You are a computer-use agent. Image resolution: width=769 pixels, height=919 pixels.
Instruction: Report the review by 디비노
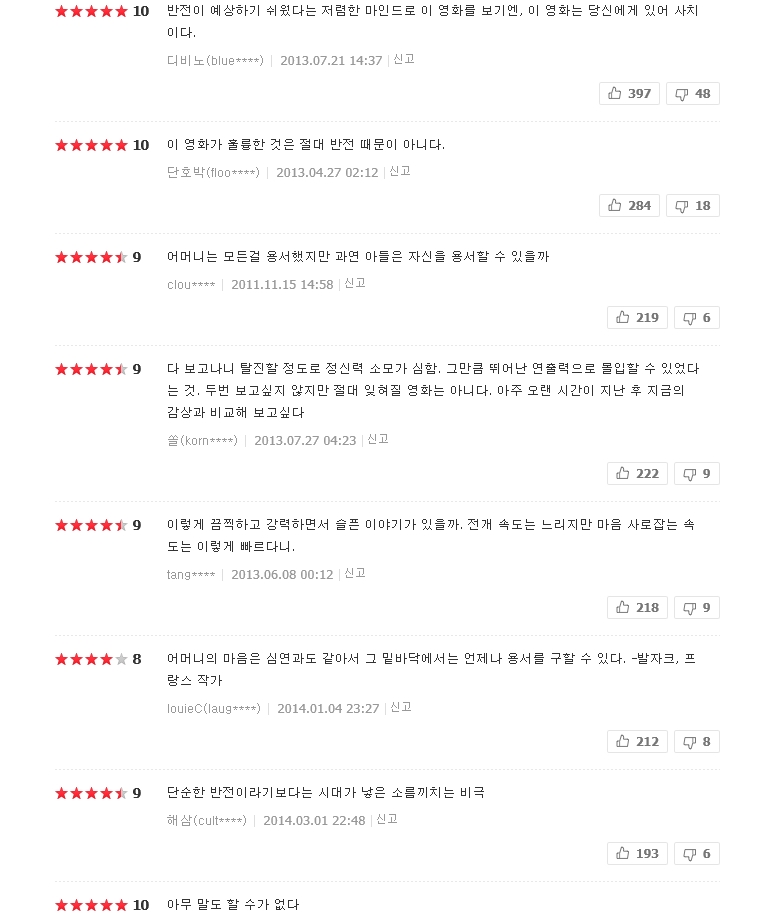[x=404, y=60]
